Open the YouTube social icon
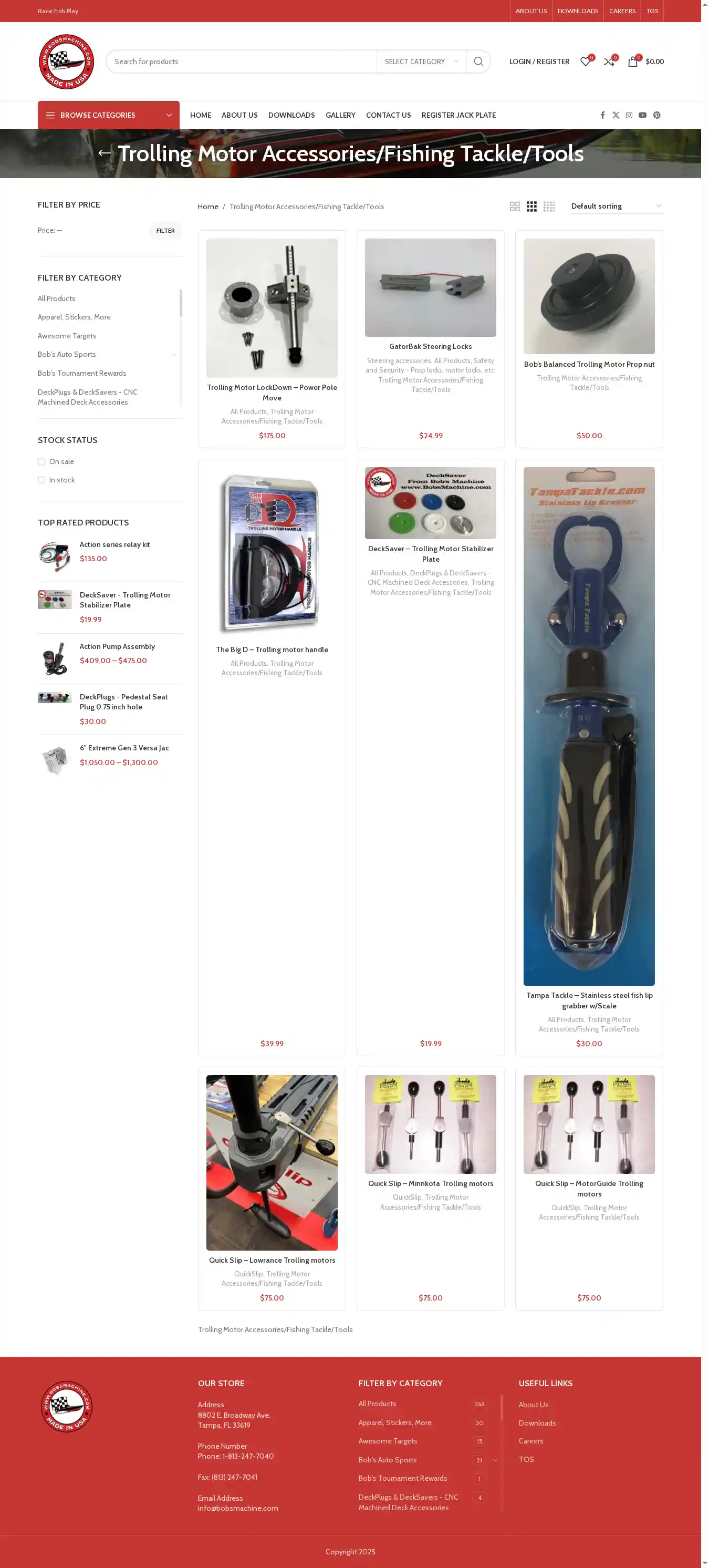 coord(642,115)
